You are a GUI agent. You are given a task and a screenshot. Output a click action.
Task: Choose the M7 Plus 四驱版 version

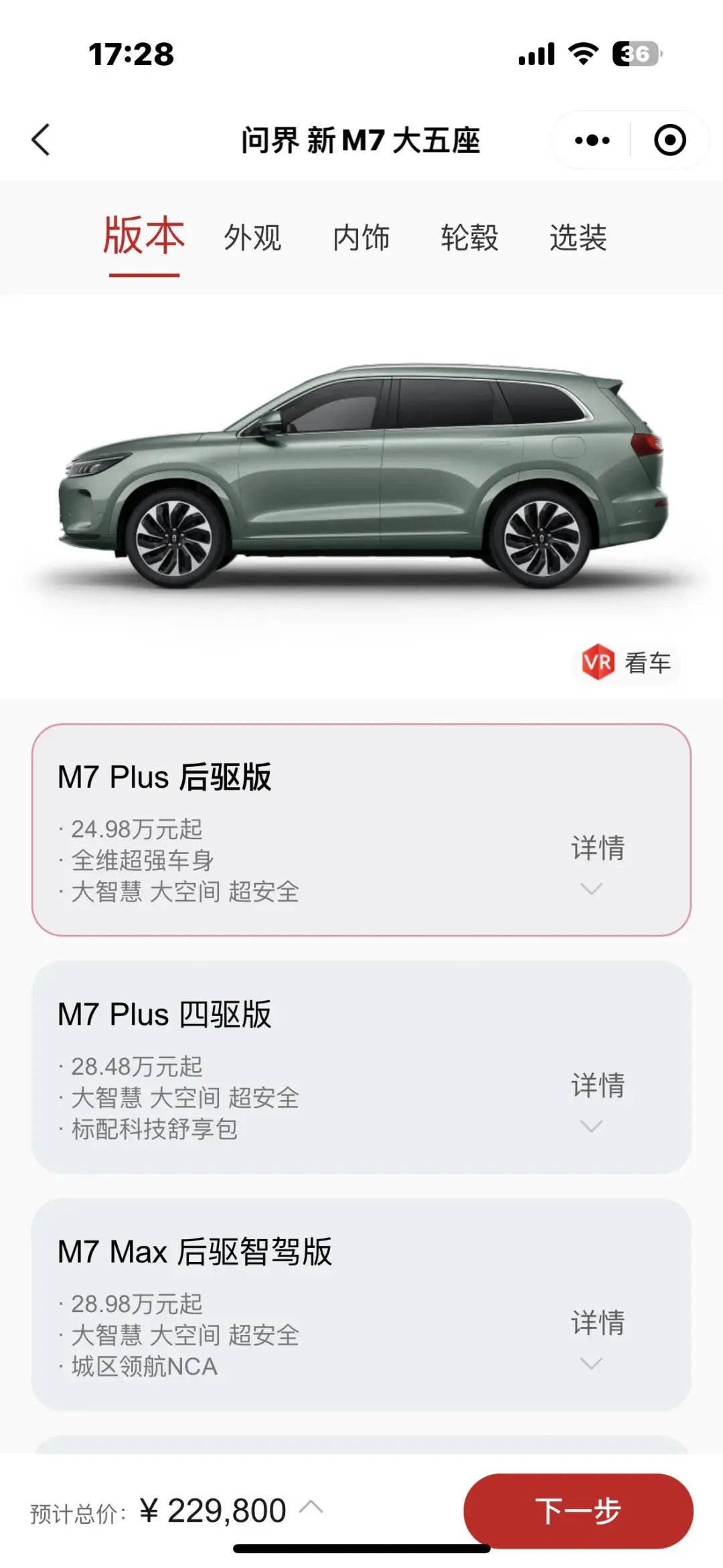[268, 1066]
